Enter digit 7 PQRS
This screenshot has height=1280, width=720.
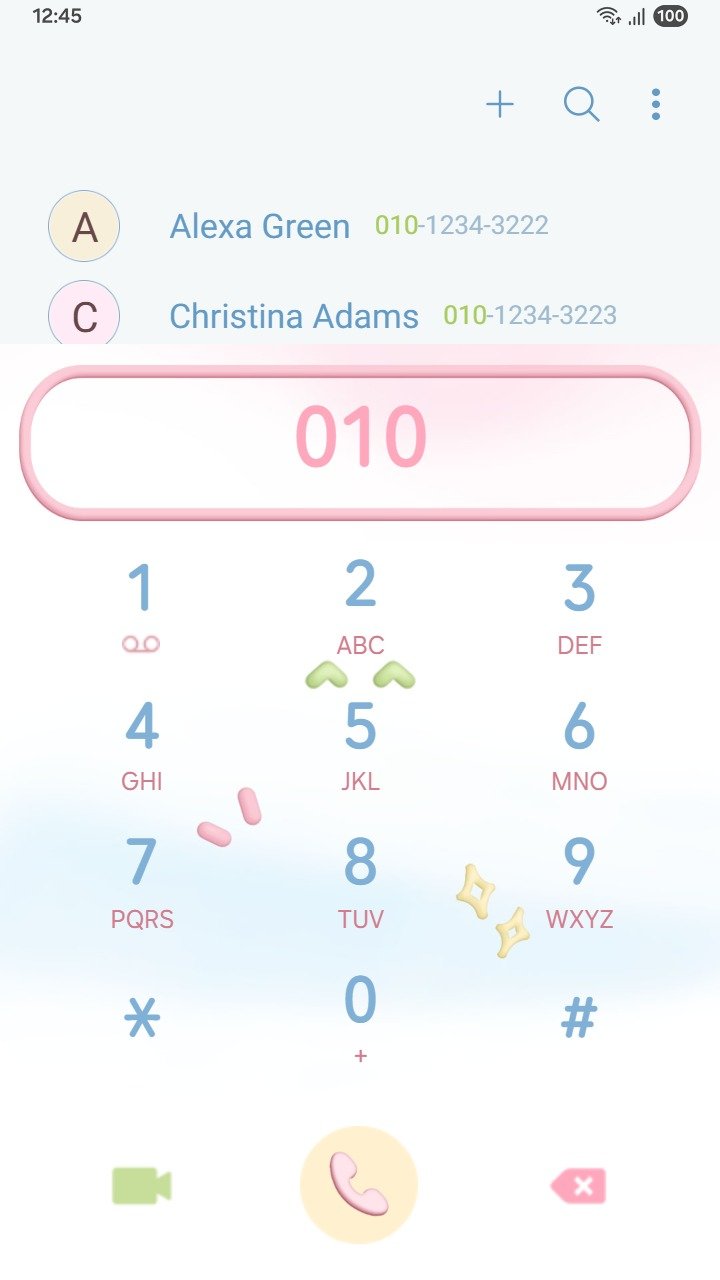point(141,880)
